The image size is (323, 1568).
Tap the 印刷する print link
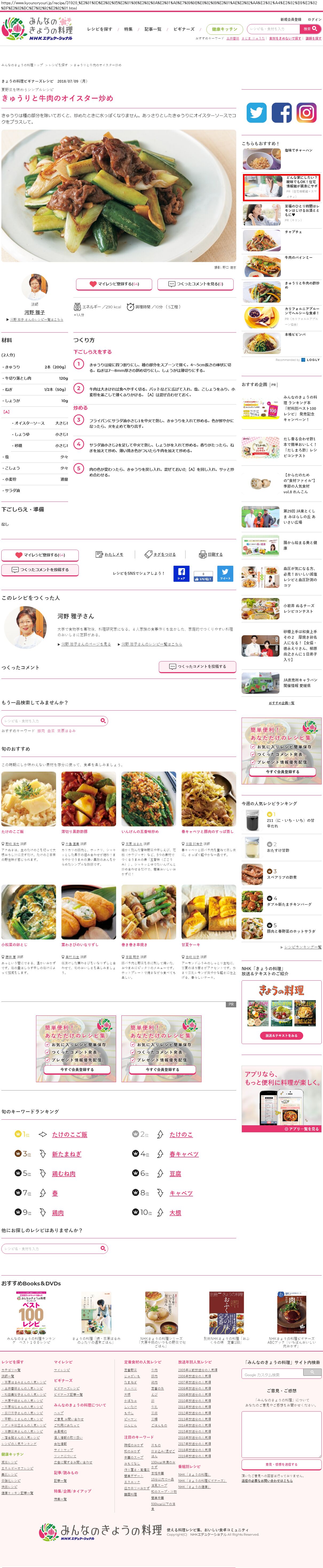(211, 554)
